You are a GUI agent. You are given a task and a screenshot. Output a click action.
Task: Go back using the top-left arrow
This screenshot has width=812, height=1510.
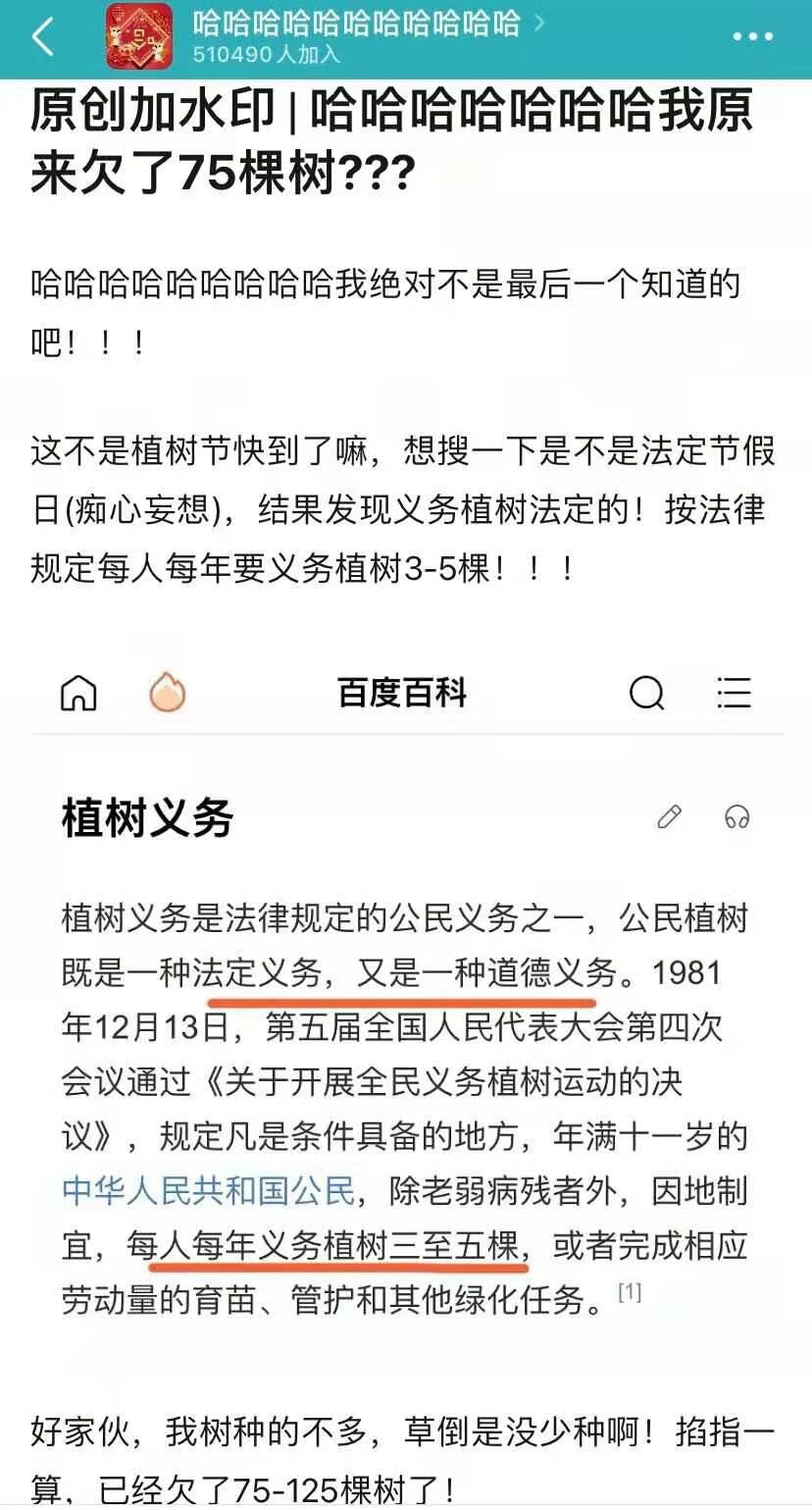[42, 37]
